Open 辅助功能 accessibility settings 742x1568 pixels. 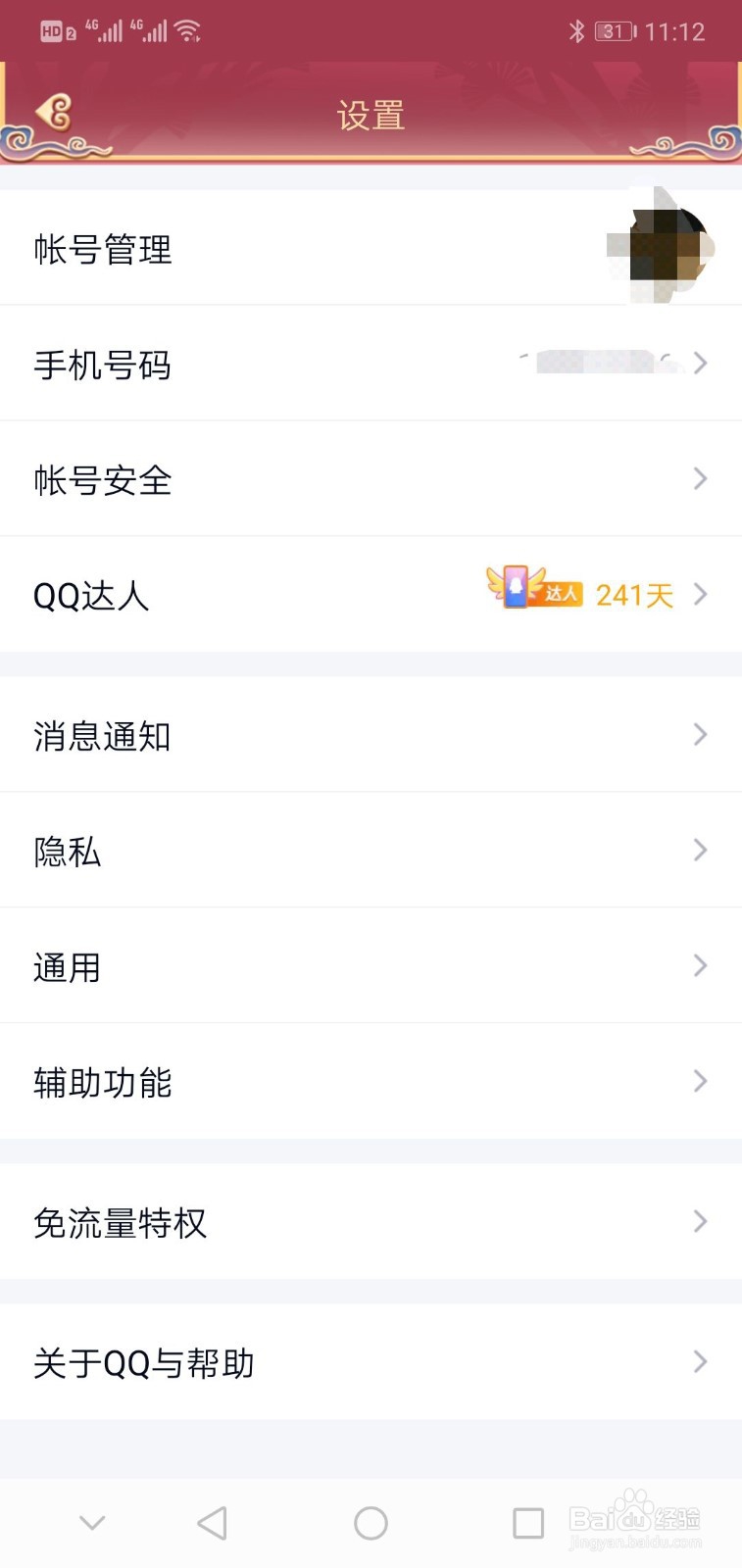[x=371, y=1082]
